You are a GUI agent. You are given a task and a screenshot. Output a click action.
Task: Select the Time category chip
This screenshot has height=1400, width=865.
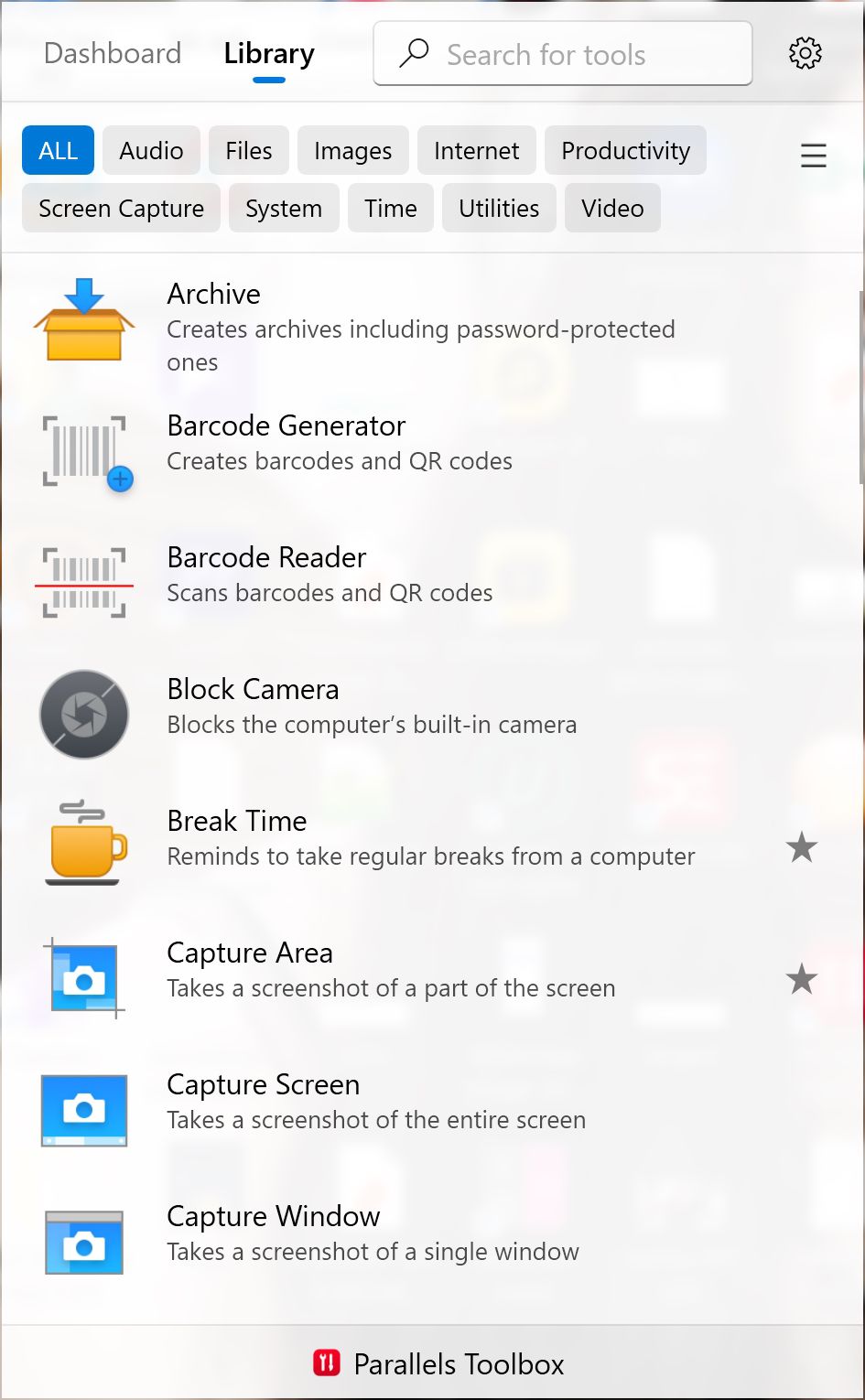(390, 209)
